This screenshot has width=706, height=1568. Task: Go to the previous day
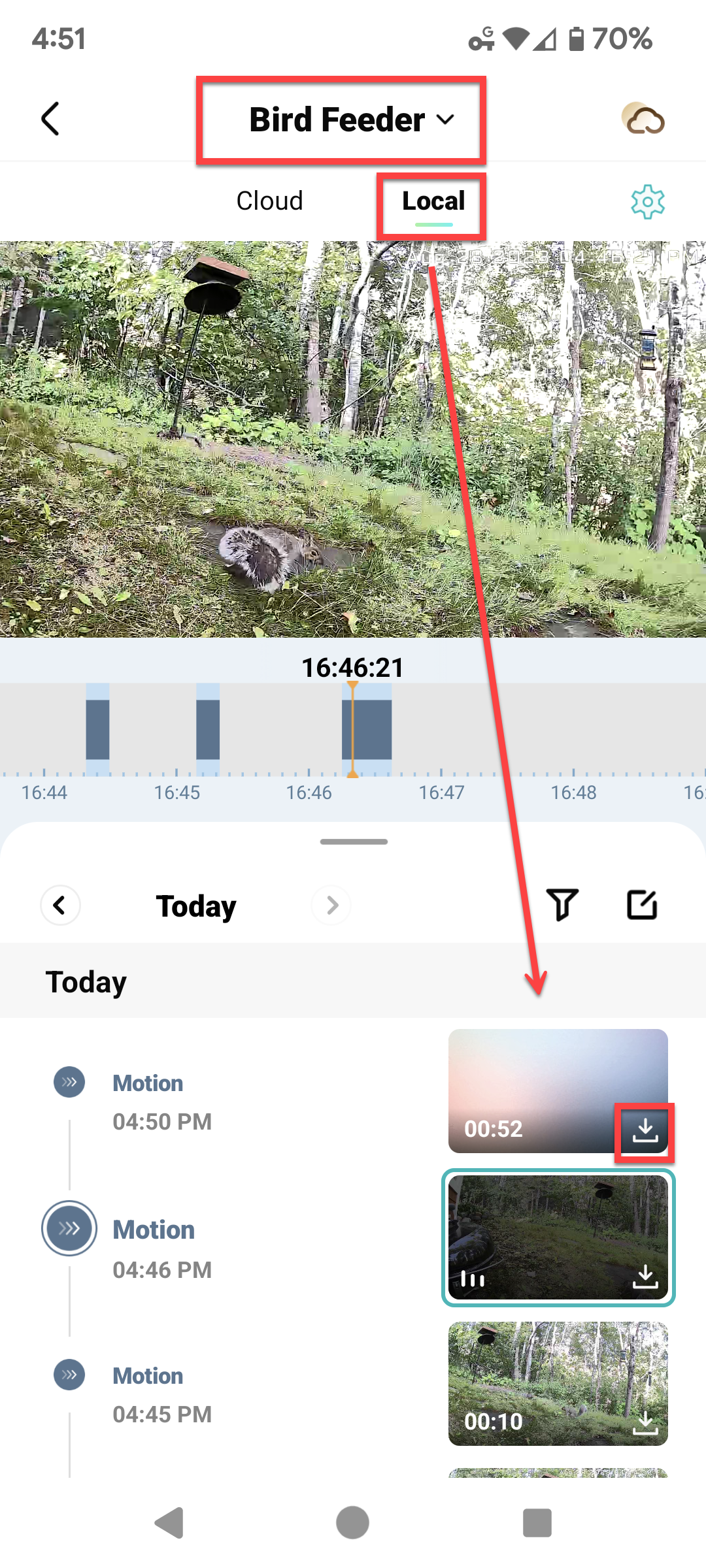click(x=60, y=906)
